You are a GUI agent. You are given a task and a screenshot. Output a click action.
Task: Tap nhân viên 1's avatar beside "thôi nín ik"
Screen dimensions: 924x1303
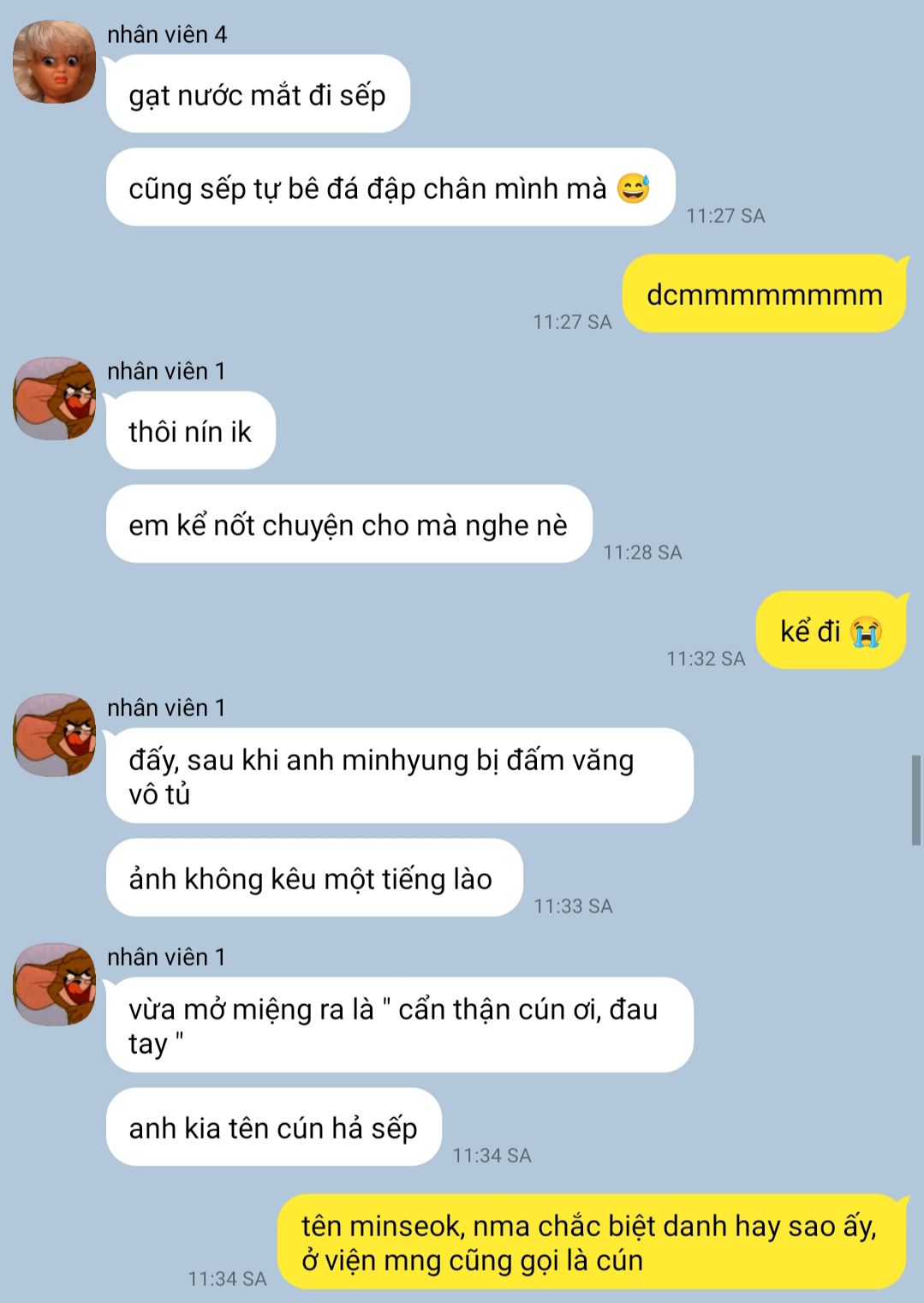coord(54,398)
